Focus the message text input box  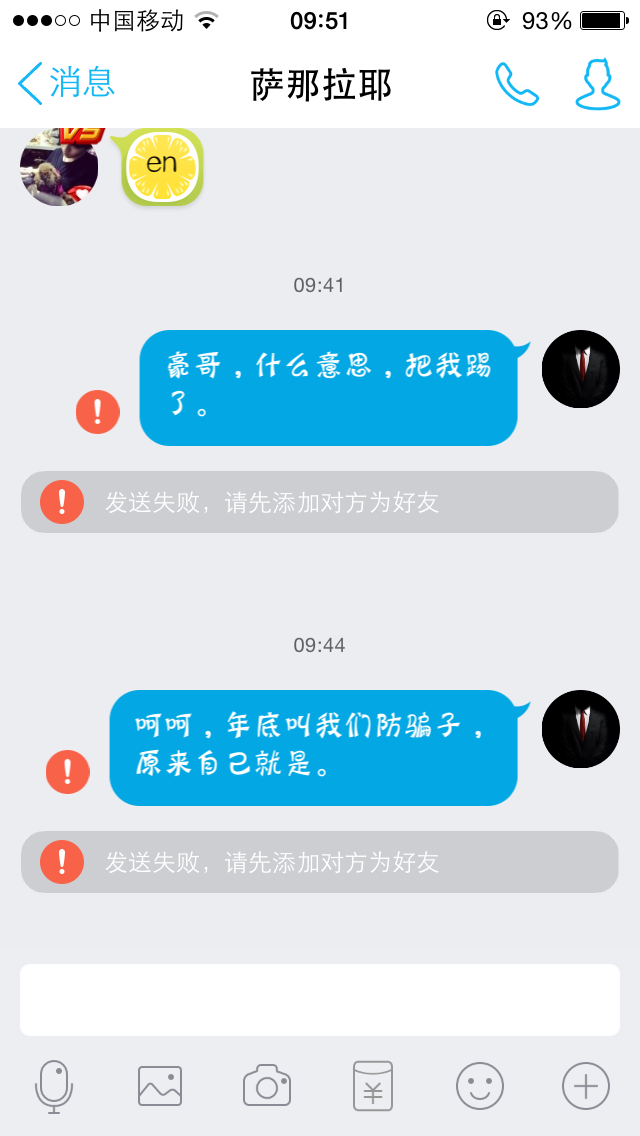(320, 1000)
